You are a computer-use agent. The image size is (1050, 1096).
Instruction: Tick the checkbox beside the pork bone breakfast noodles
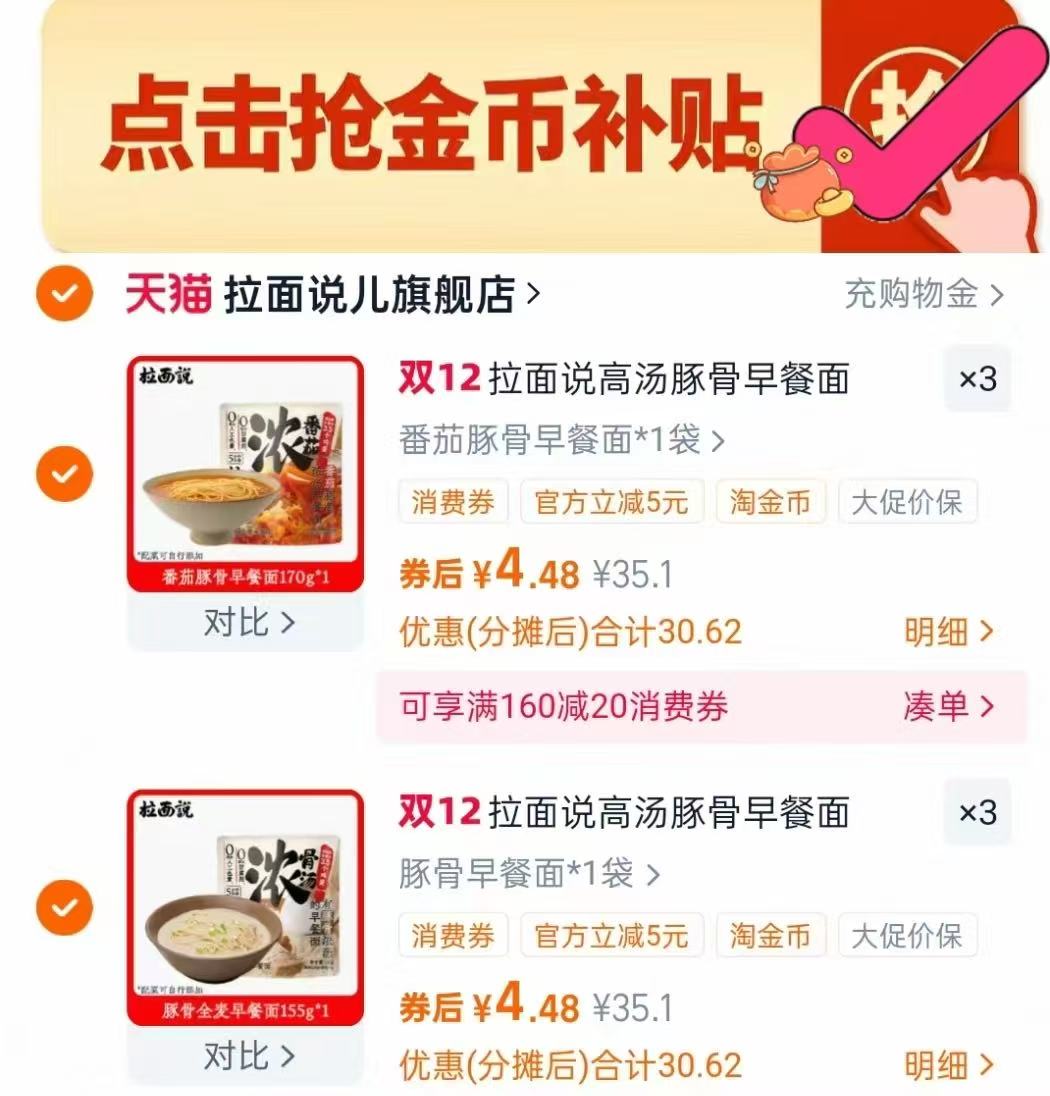(x=63, y=906)
